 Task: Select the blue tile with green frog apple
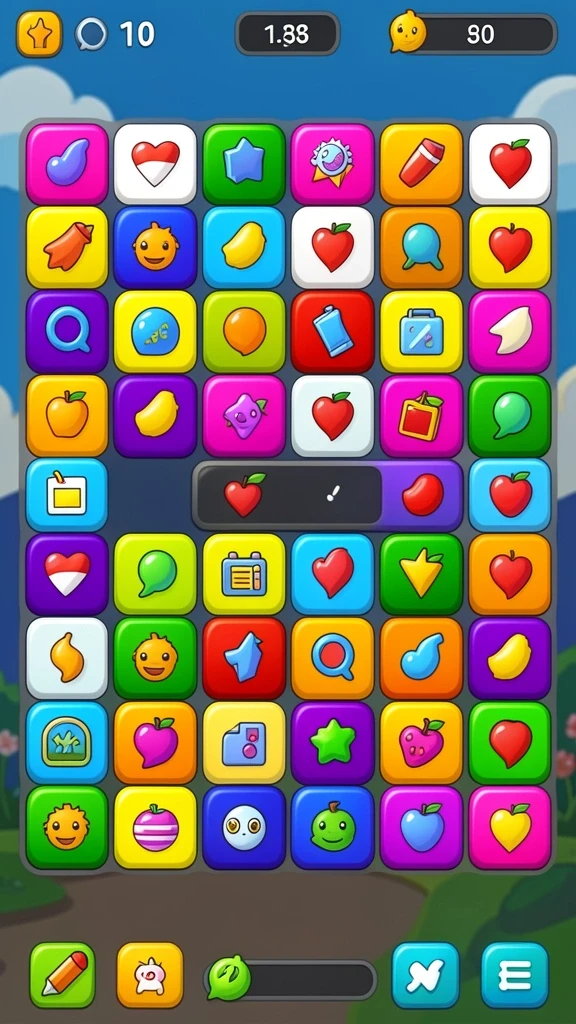tap(332, 827)
